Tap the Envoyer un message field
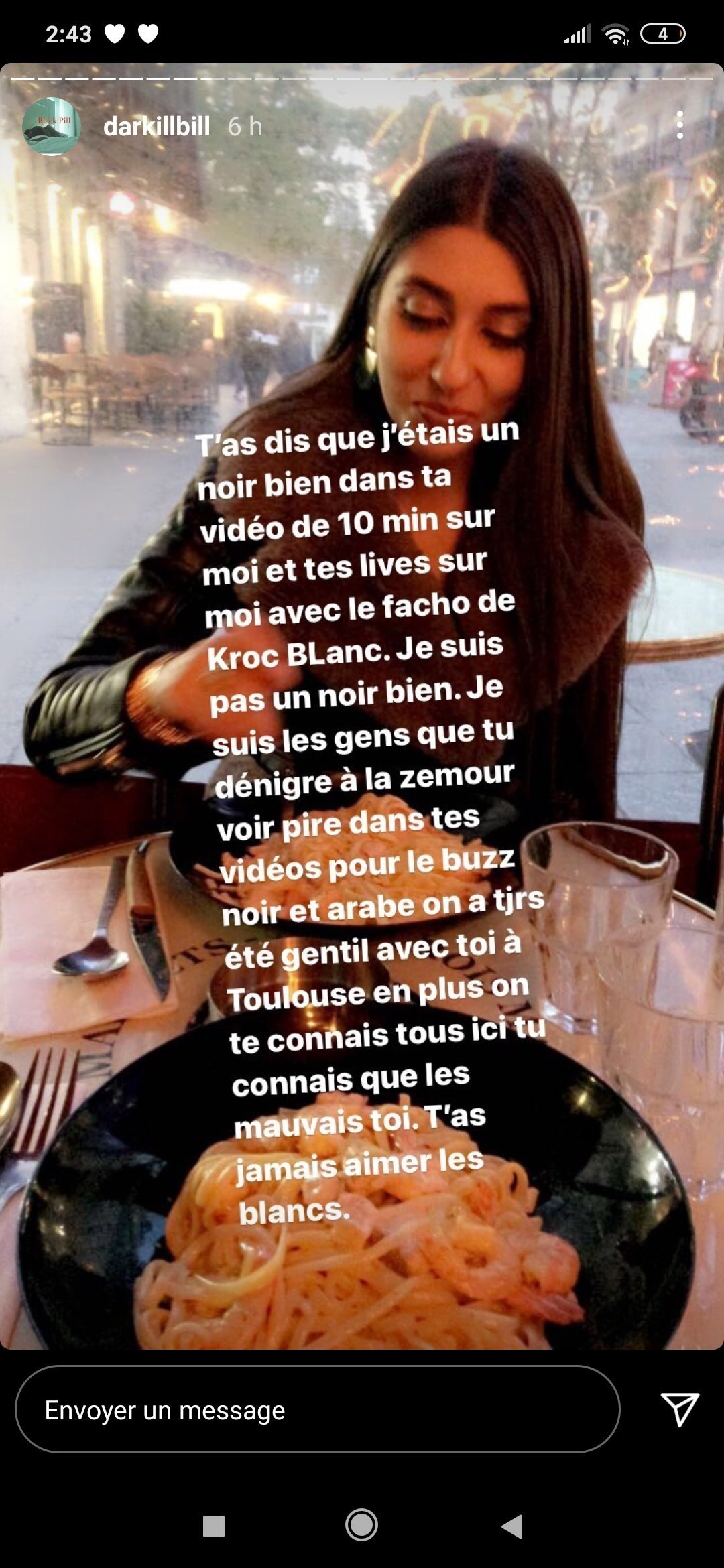The width and height of the screenshot is (724, 1568). 316,1410
